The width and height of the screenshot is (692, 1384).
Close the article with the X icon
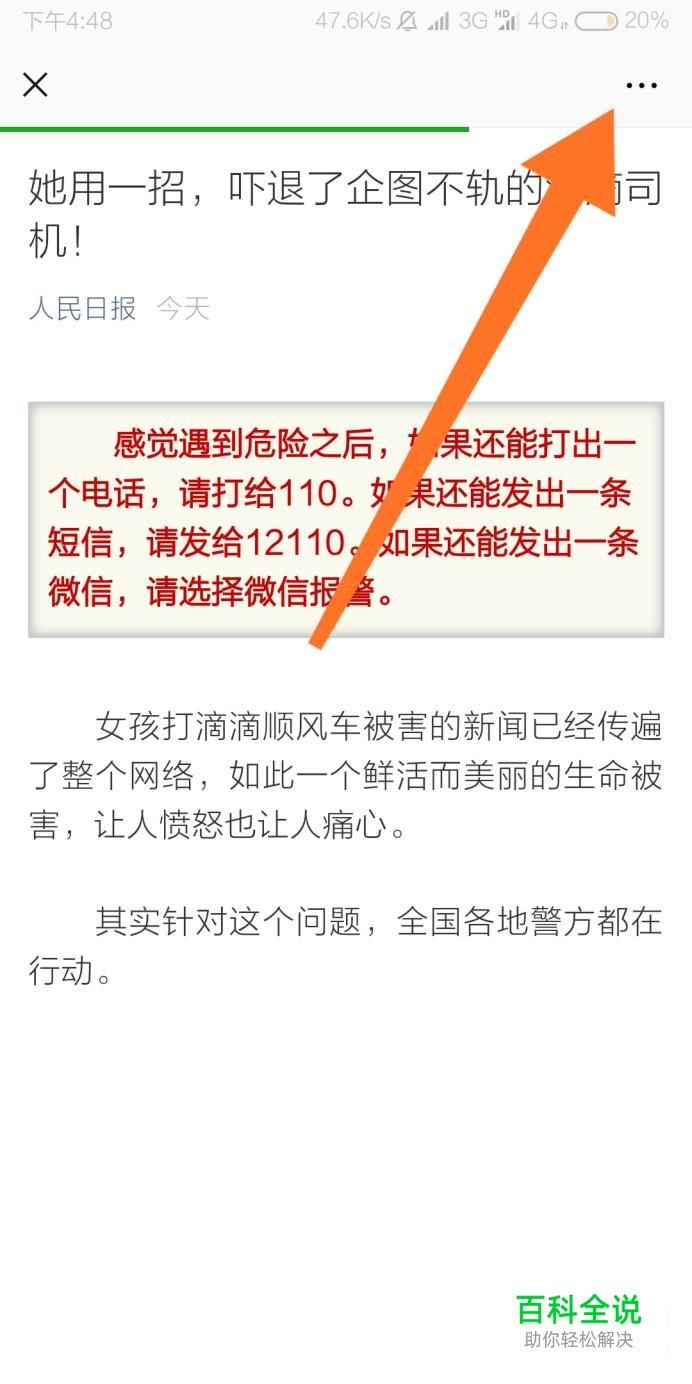(35, 85)
